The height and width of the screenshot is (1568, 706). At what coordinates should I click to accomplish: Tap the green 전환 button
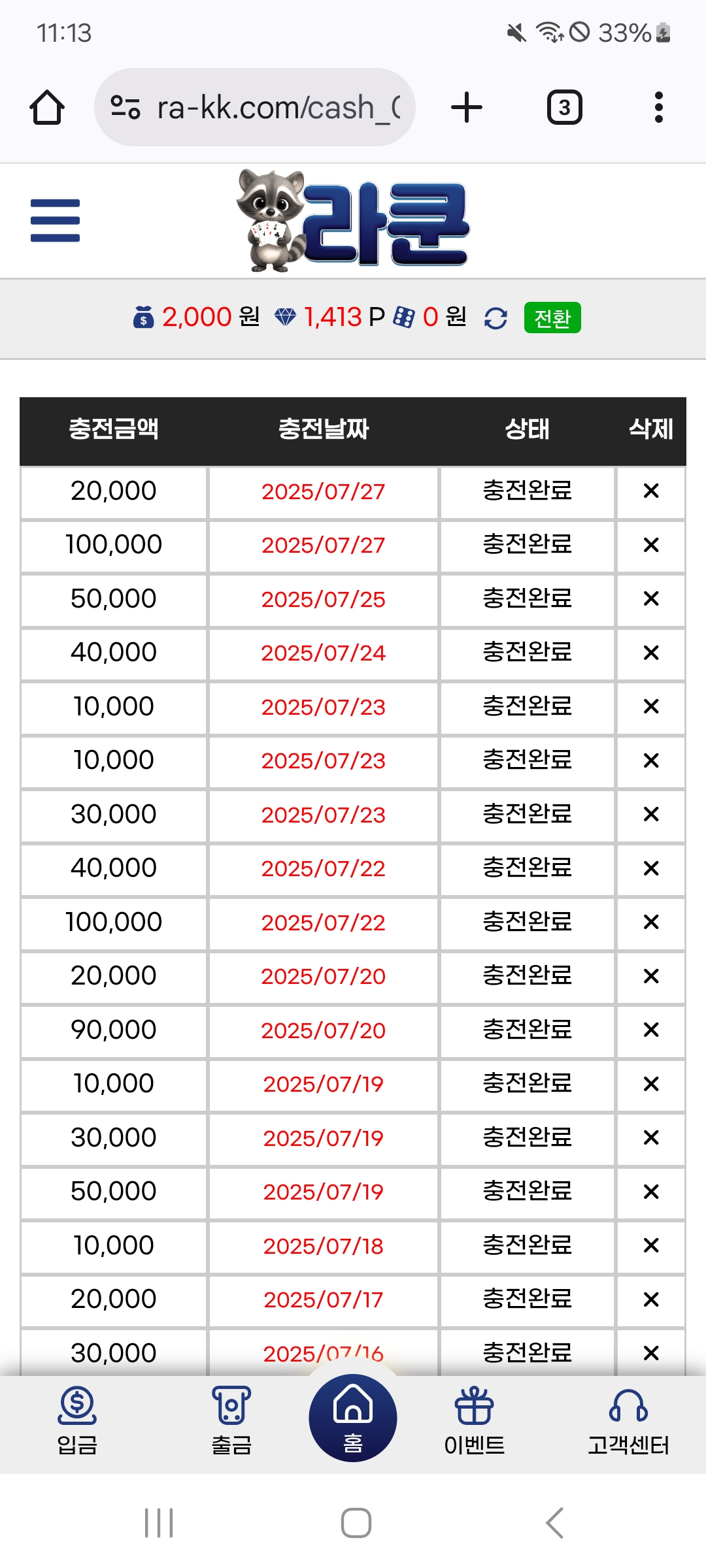(552, 318)
